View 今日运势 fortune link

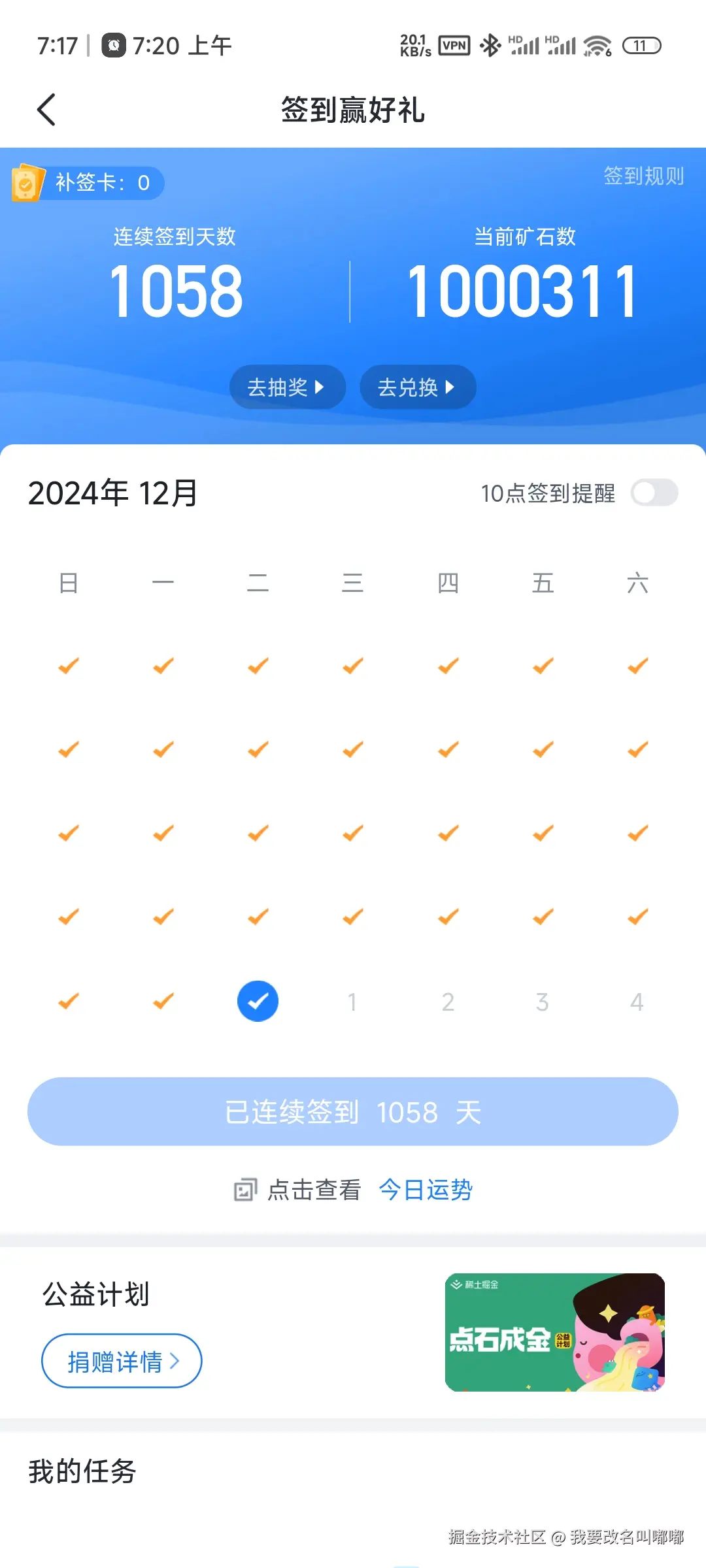426,1190
